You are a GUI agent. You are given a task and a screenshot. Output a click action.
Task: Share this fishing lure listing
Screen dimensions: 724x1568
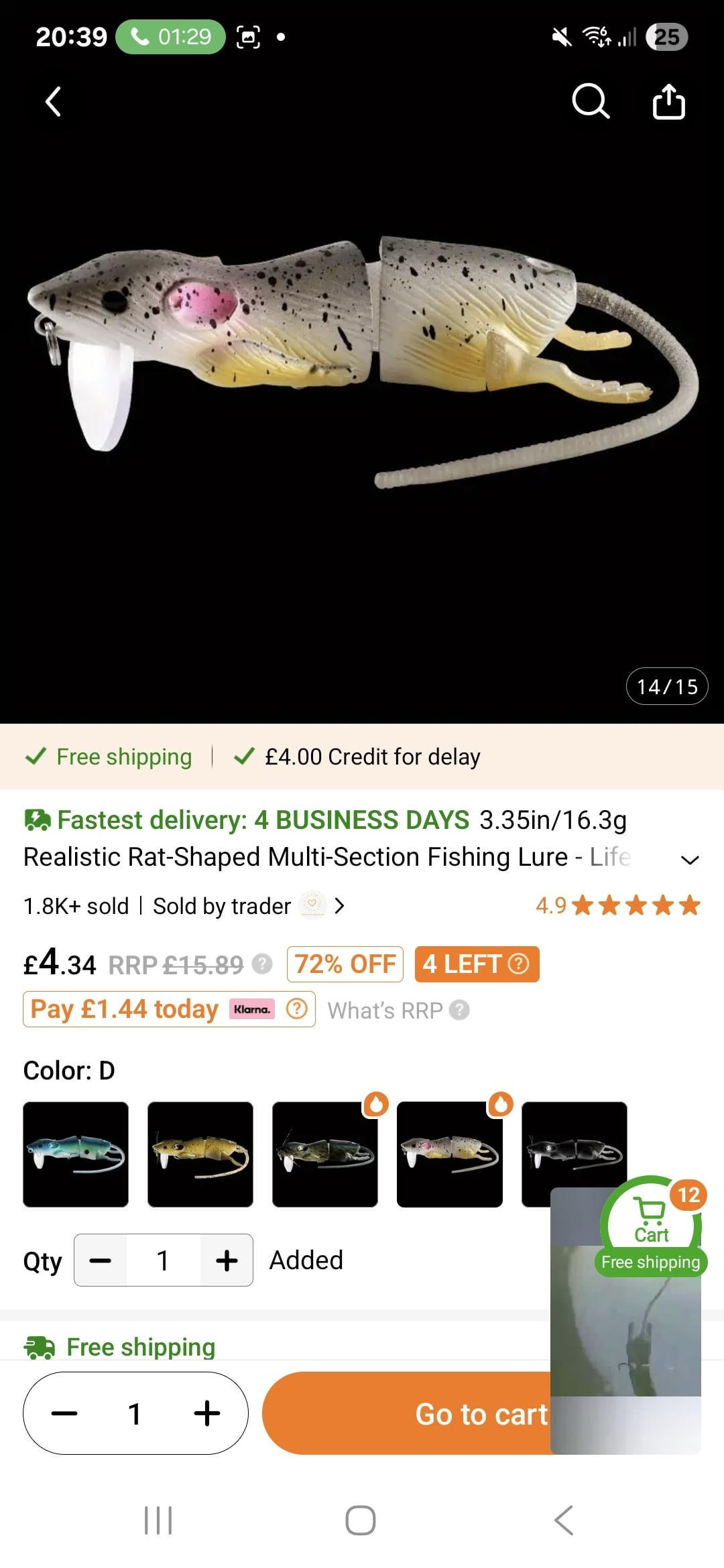[668, 102]
